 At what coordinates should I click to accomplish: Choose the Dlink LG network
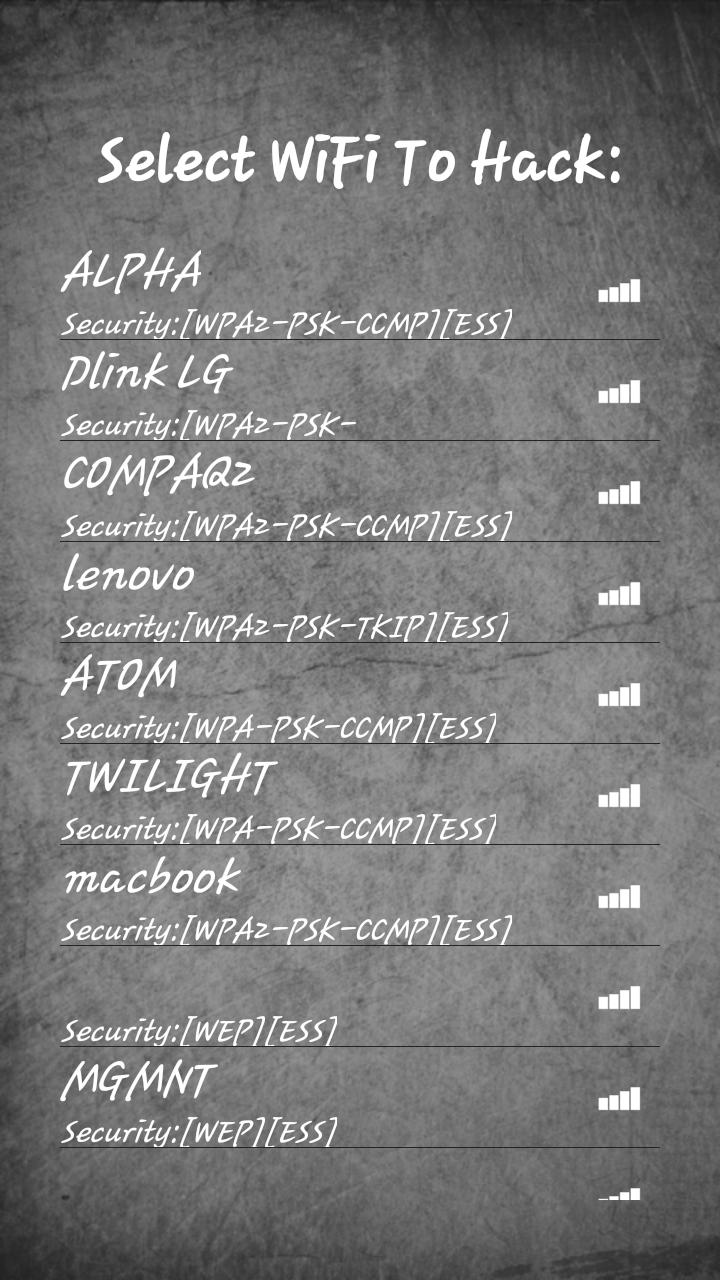click(359, 392)
